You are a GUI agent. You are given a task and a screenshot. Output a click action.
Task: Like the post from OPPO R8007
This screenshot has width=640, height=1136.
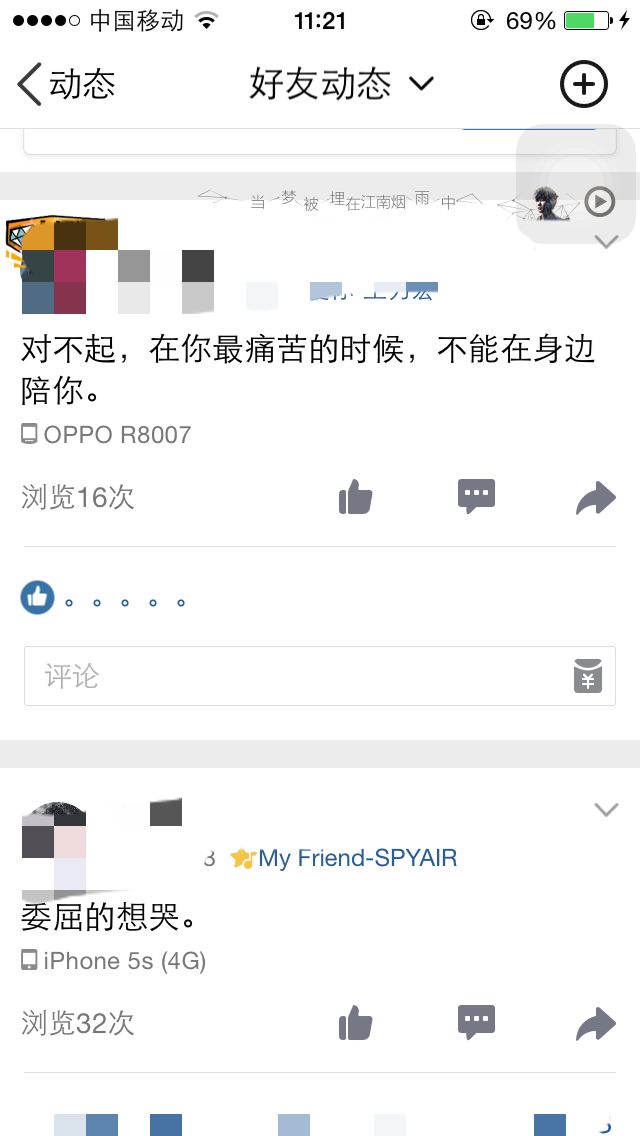pos(355,497)
